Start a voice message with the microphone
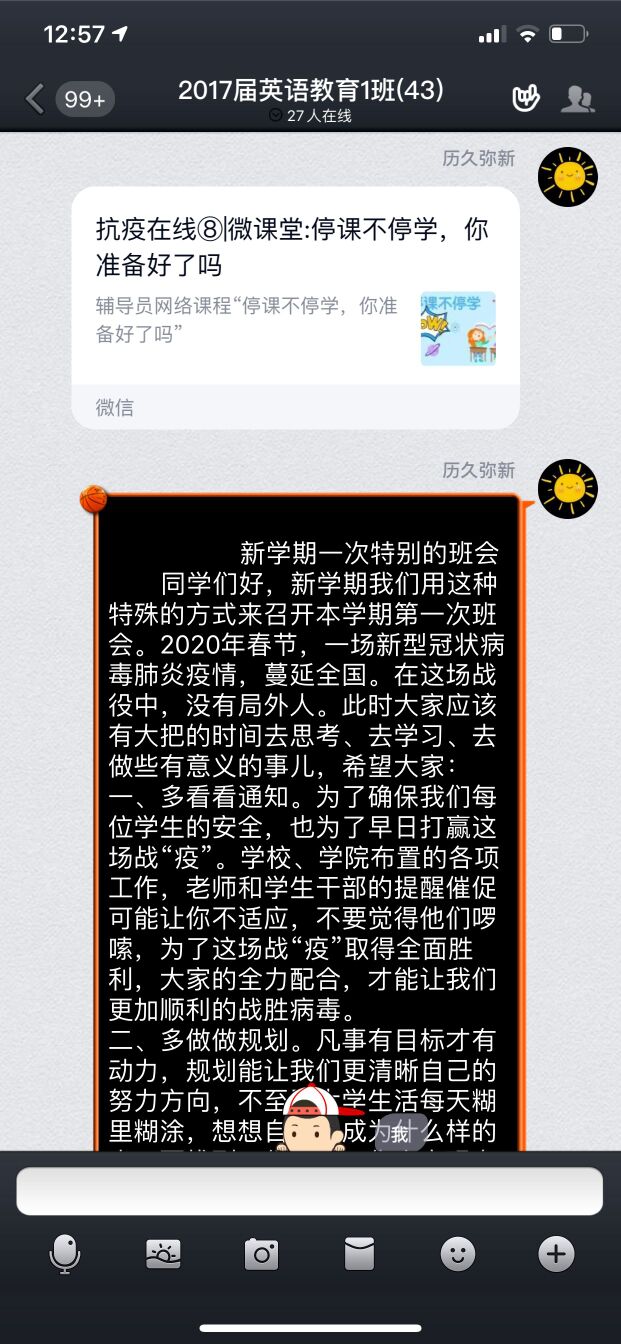 (65, 1253)
